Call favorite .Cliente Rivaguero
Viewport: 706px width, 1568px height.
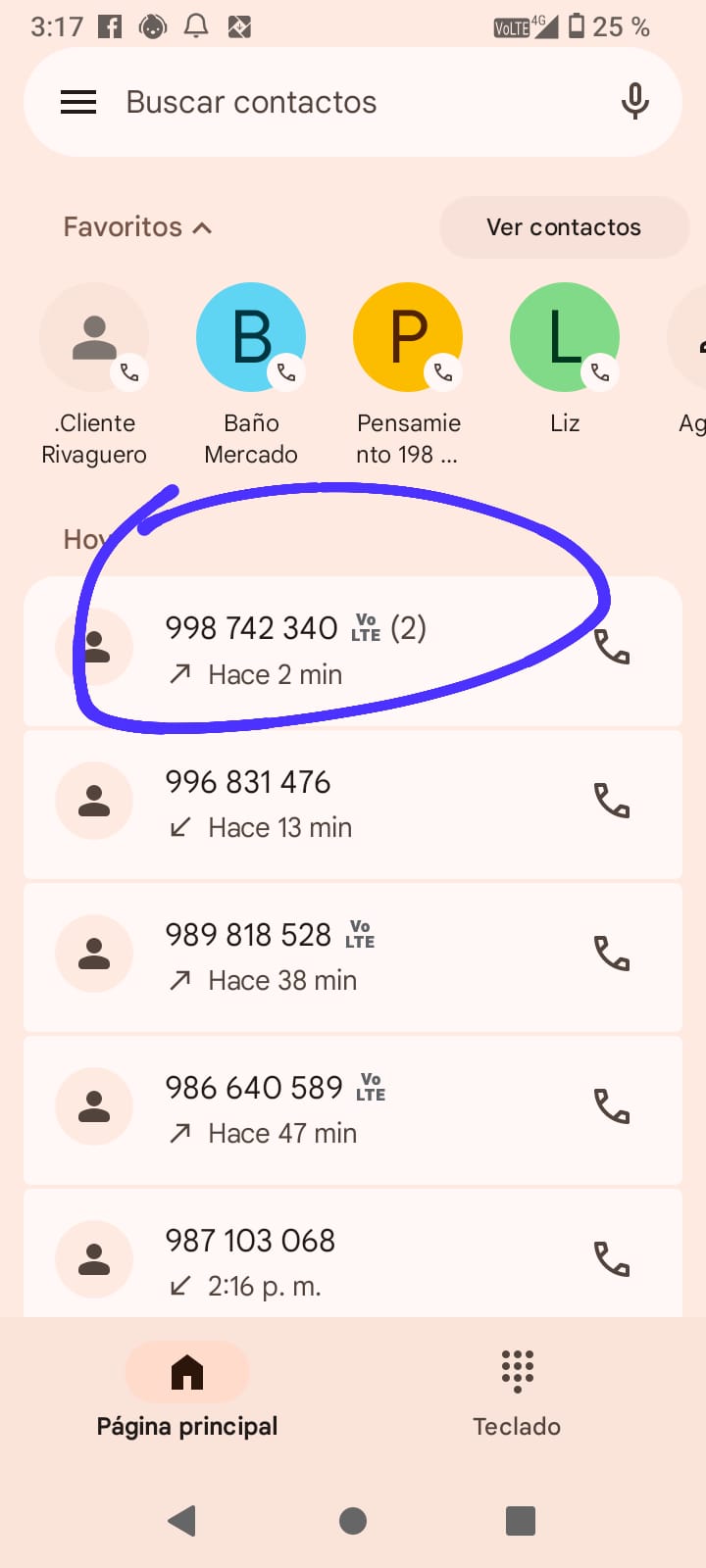94,338
